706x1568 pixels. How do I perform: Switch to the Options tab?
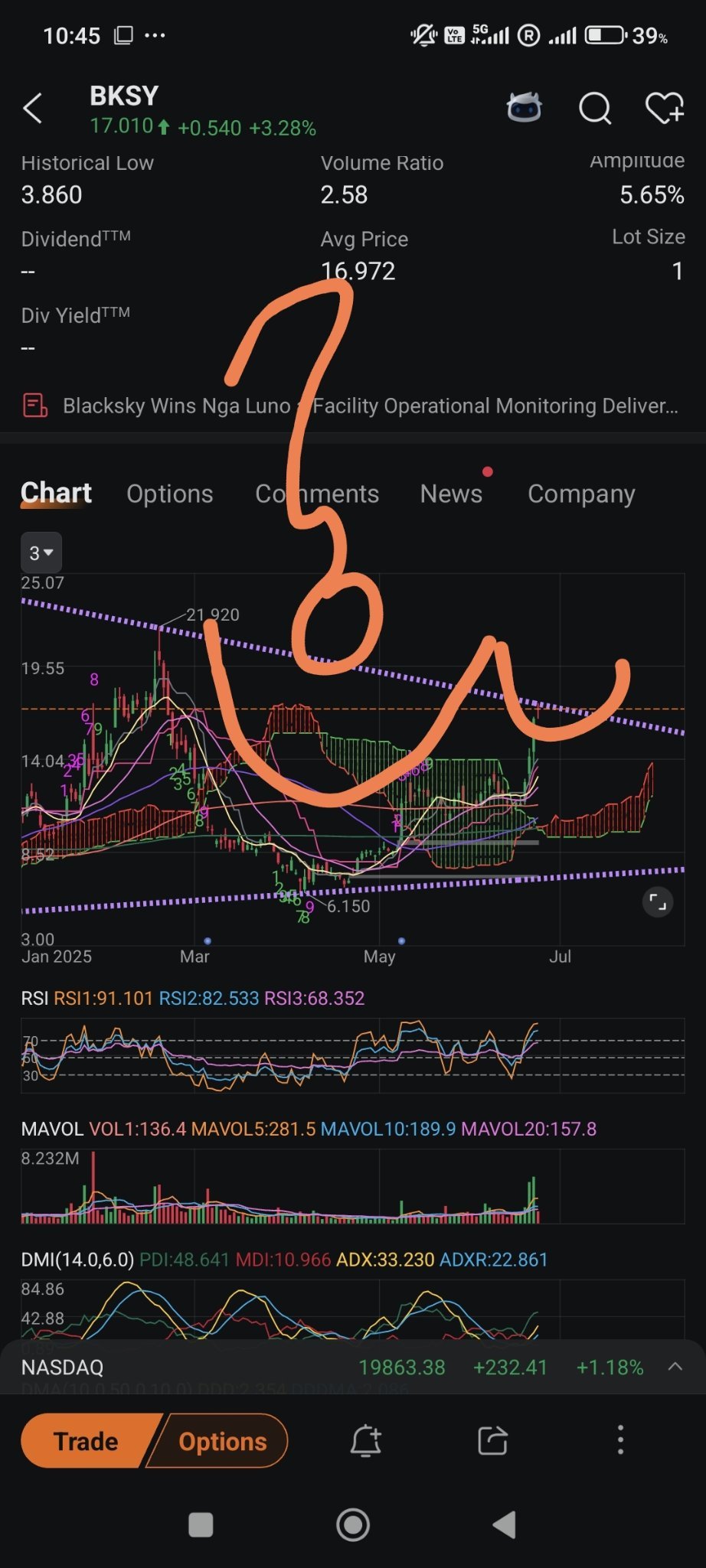tap(170, 494)
